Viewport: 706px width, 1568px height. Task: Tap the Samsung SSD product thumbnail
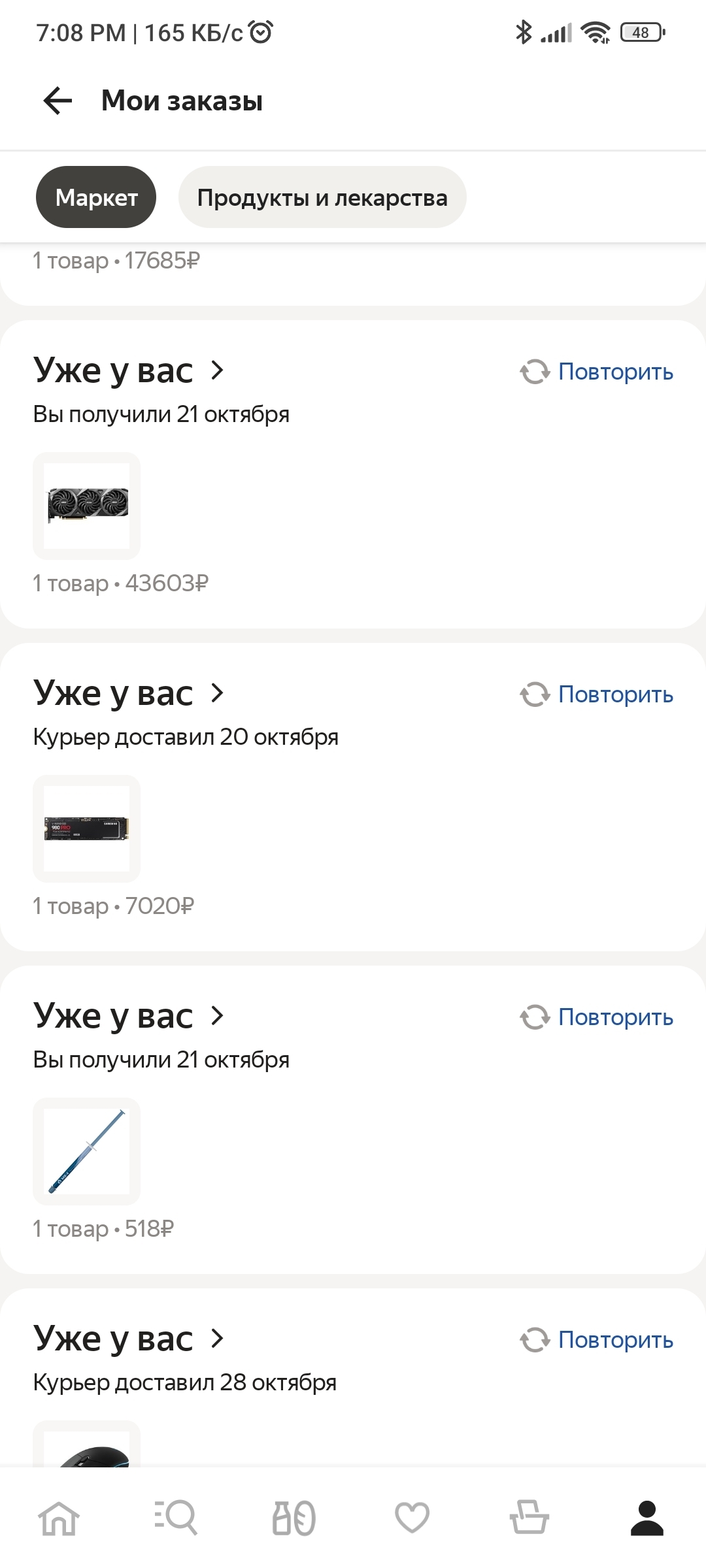87,828
